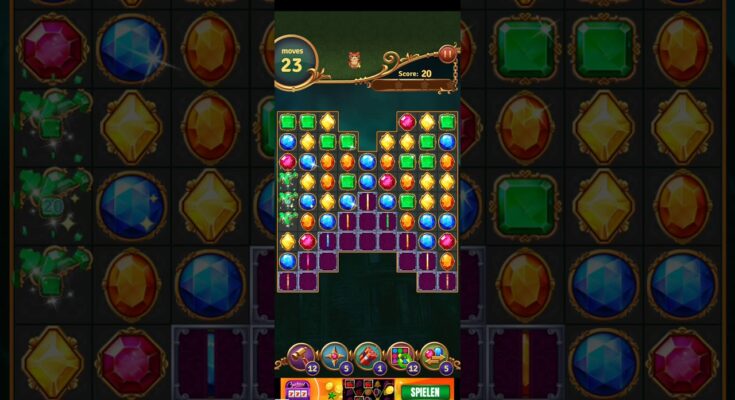Use the dynamite booster
This screenshot has width=735, height=400.
pos(367,355)
